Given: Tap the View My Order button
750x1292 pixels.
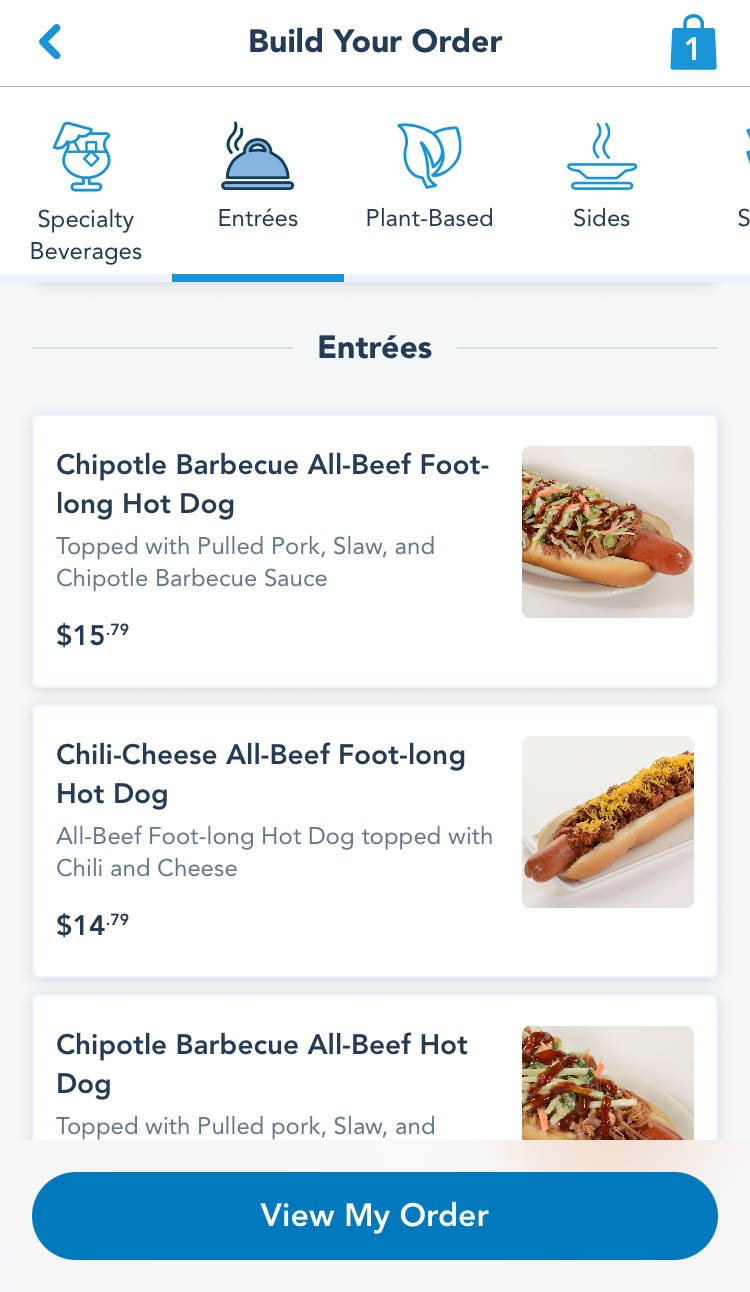Looking at the screenshot, I should pyautogui.click(x=375, y=1216).
